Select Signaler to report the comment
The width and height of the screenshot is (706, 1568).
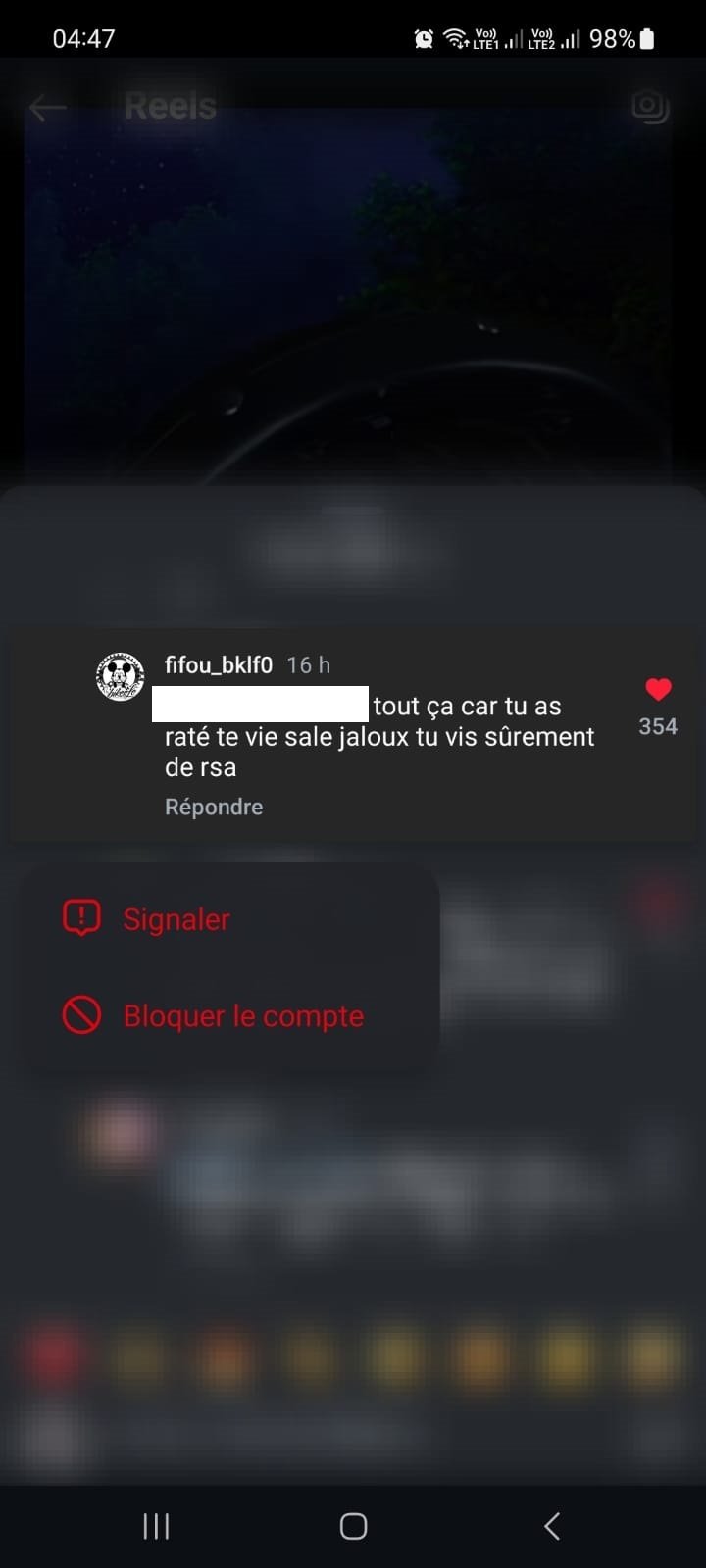(x=230, y=919)
